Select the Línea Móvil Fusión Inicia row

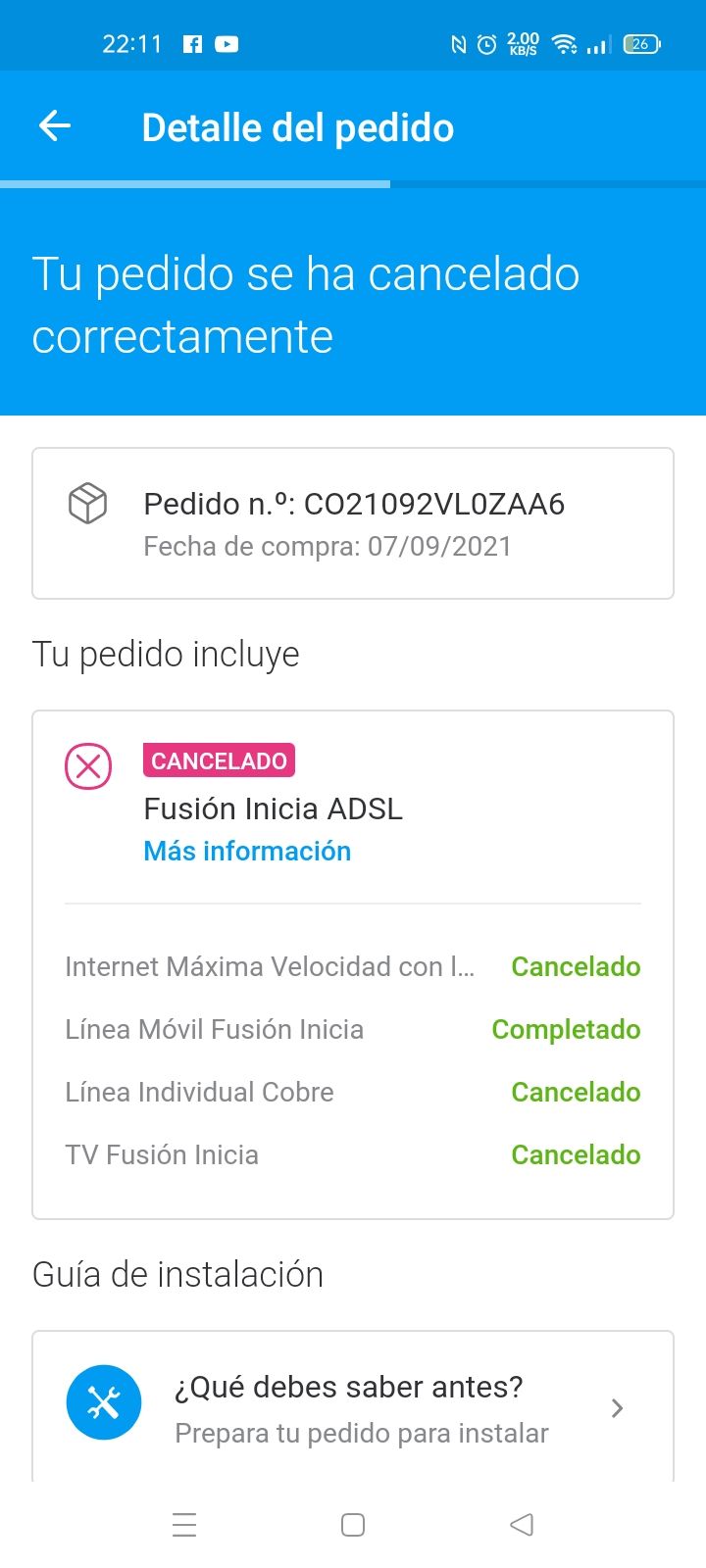click(x=214, y=1029)
